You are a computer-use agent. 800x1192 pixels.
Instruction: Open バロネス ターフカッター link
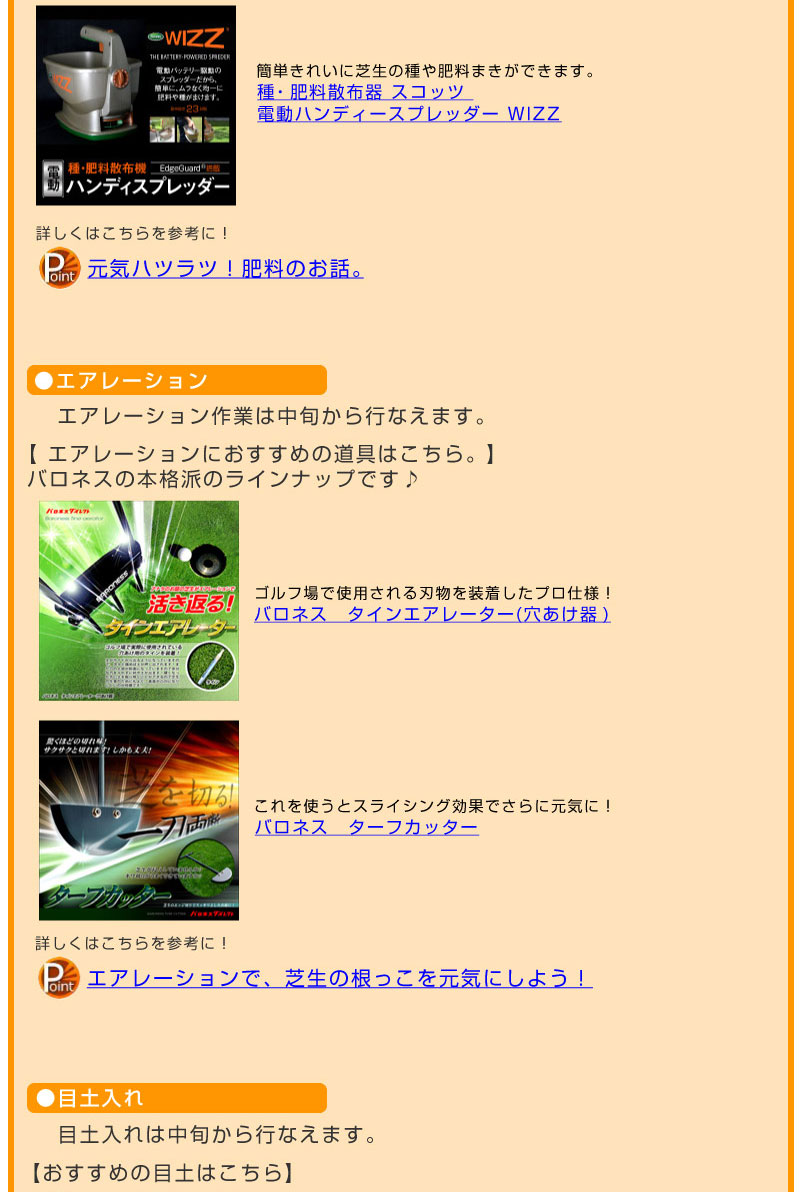(366, 827)
